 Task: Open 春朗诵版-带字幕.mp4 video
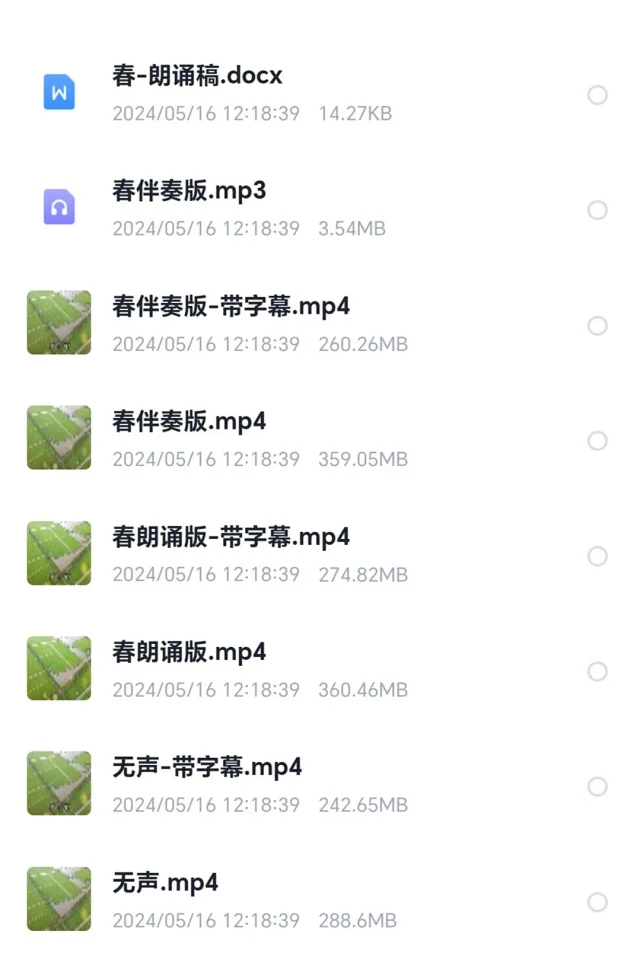point(231,537)
